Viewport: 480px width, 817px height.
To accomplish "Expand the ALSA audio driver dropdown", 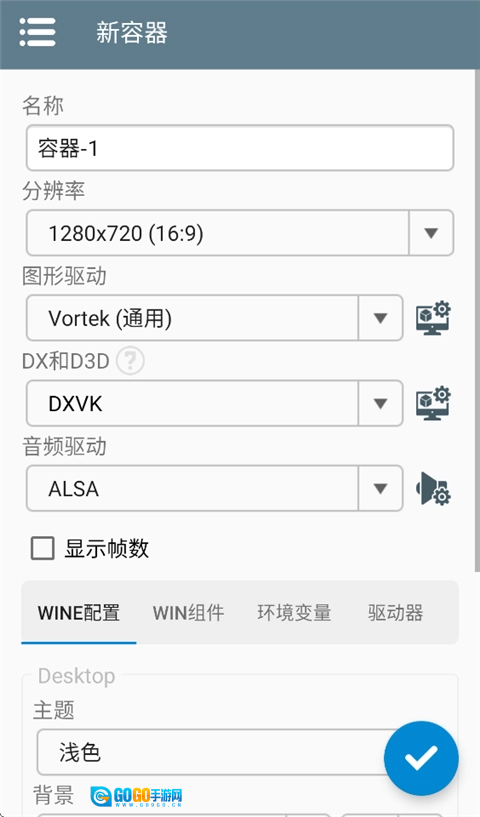I will (214, 488).
